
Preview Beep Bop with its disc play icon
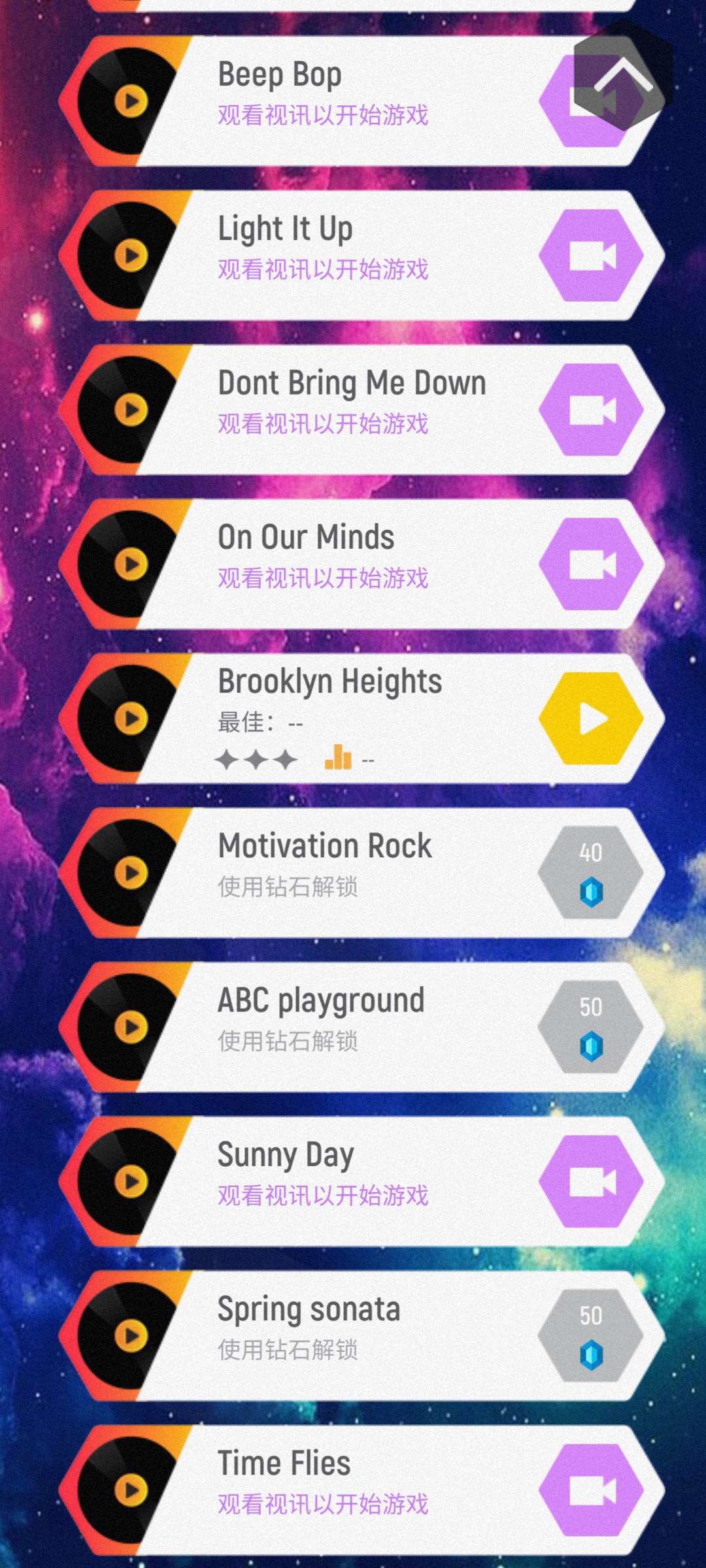[x=131, y=101]
